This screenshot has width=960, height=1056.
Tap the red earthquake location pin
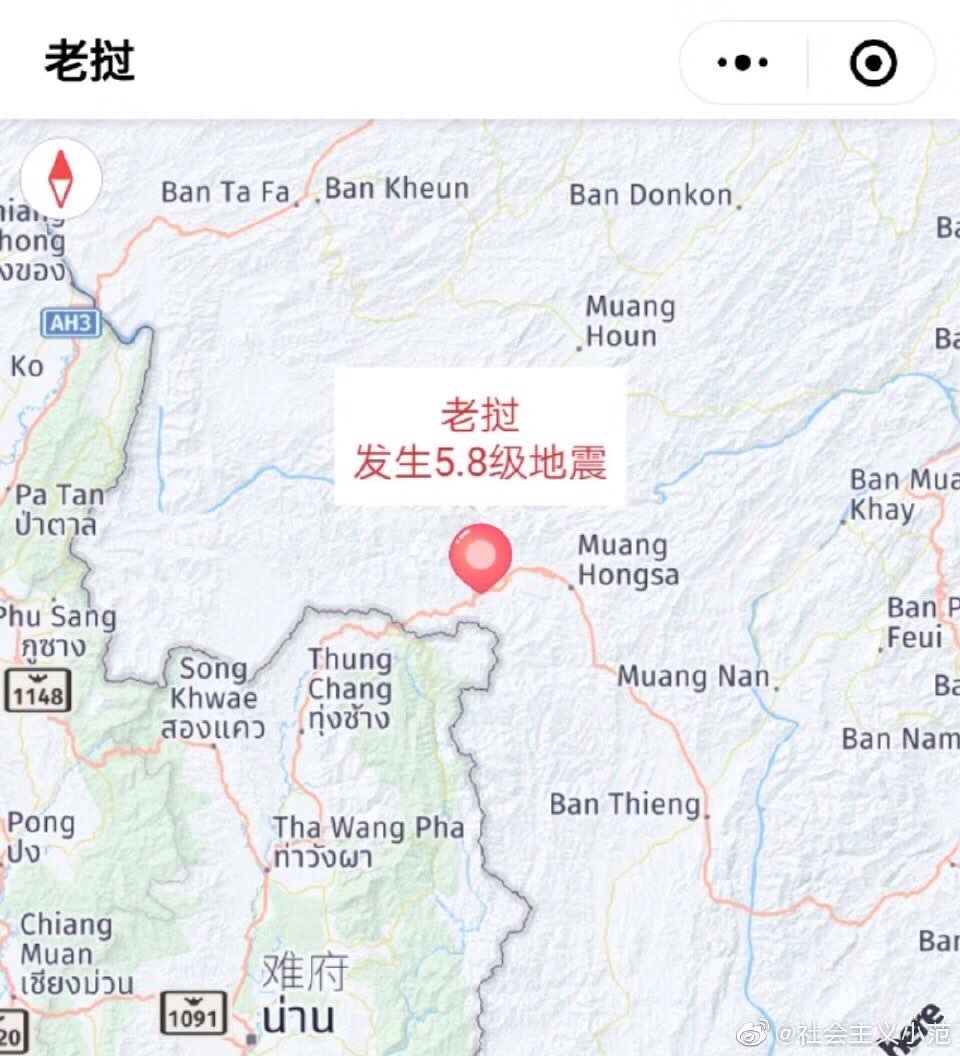click(x=481, y=556)
